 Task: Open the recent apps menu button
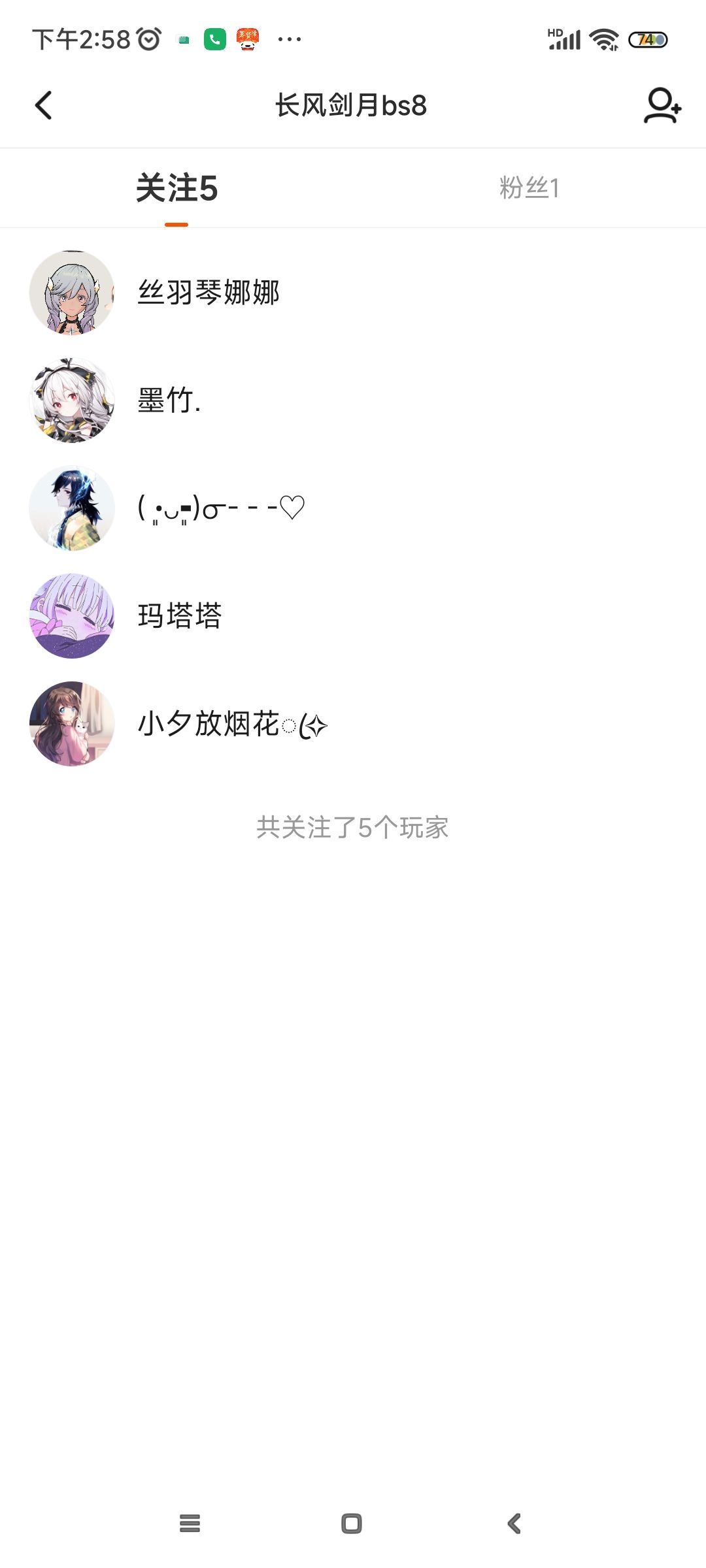[x=190, y=1524]
